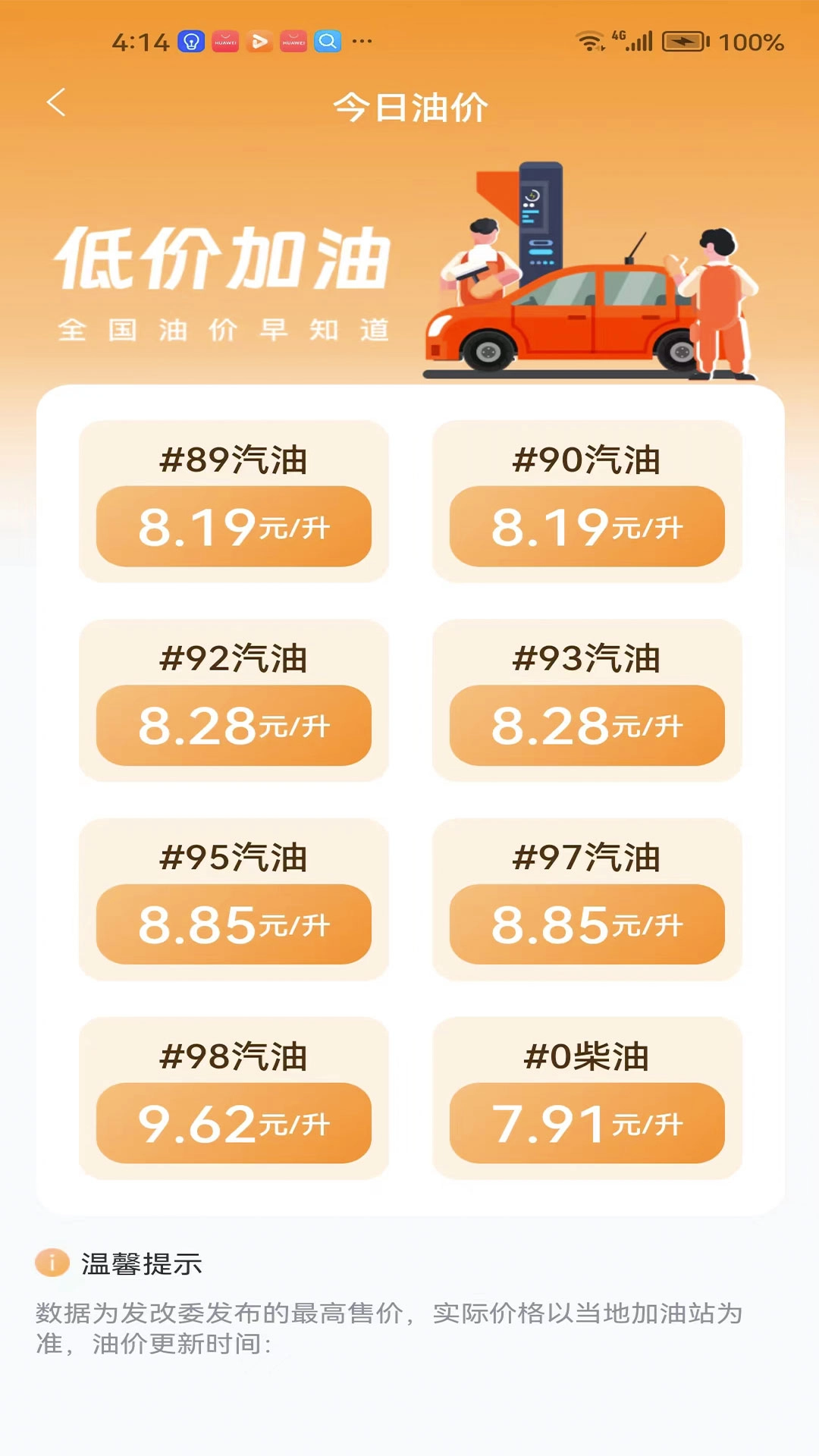Open the lightbulb notification icon in status bar

pyautogui.click(x=191, y=42)
